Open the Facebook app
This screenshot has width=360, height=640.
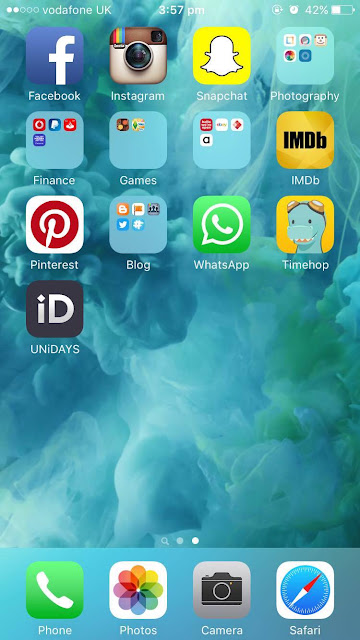coord(54,56)
